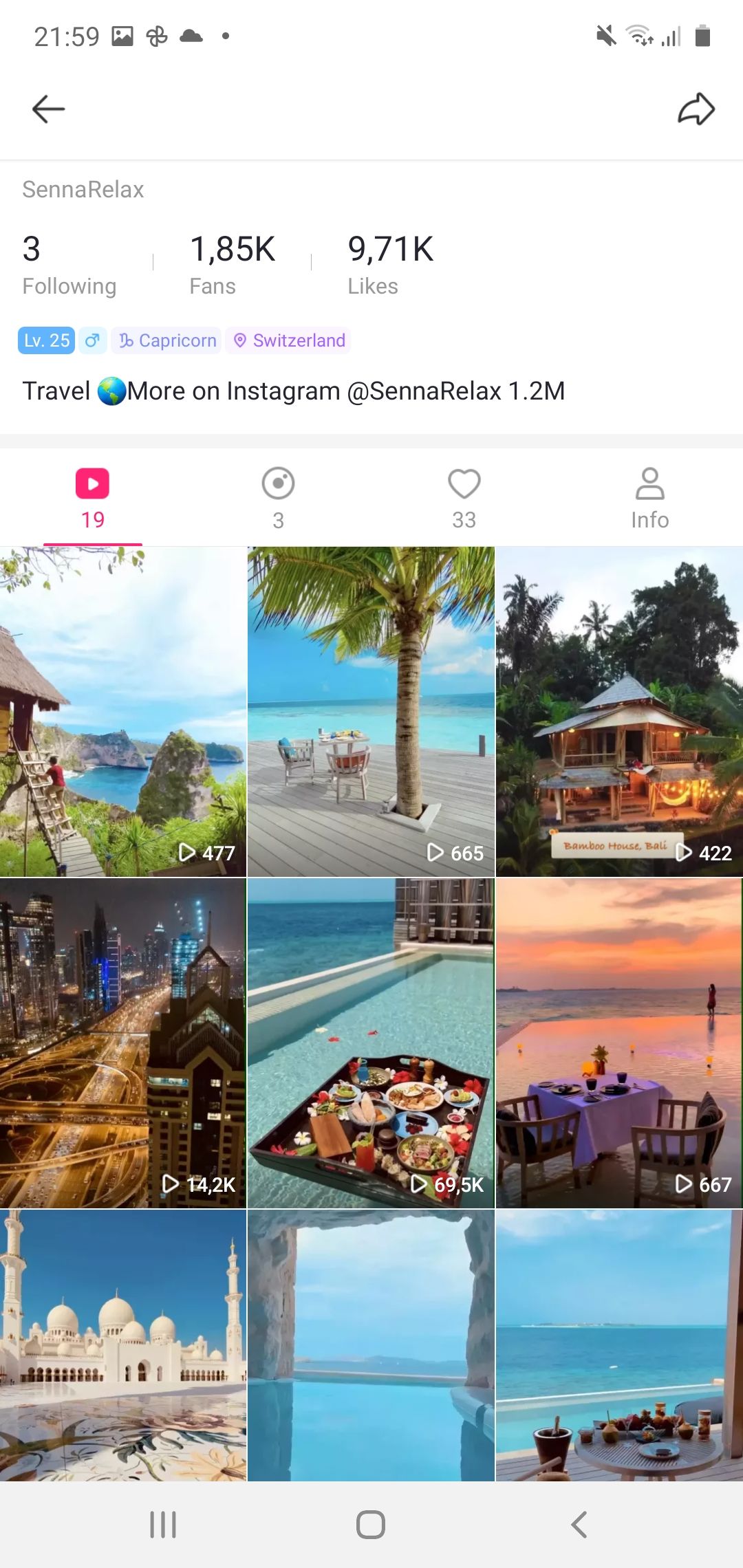The width and height of the screenshot is (743, 1568).
Task: Open the liked videos tab with 33
Action: tap(464, 498)
